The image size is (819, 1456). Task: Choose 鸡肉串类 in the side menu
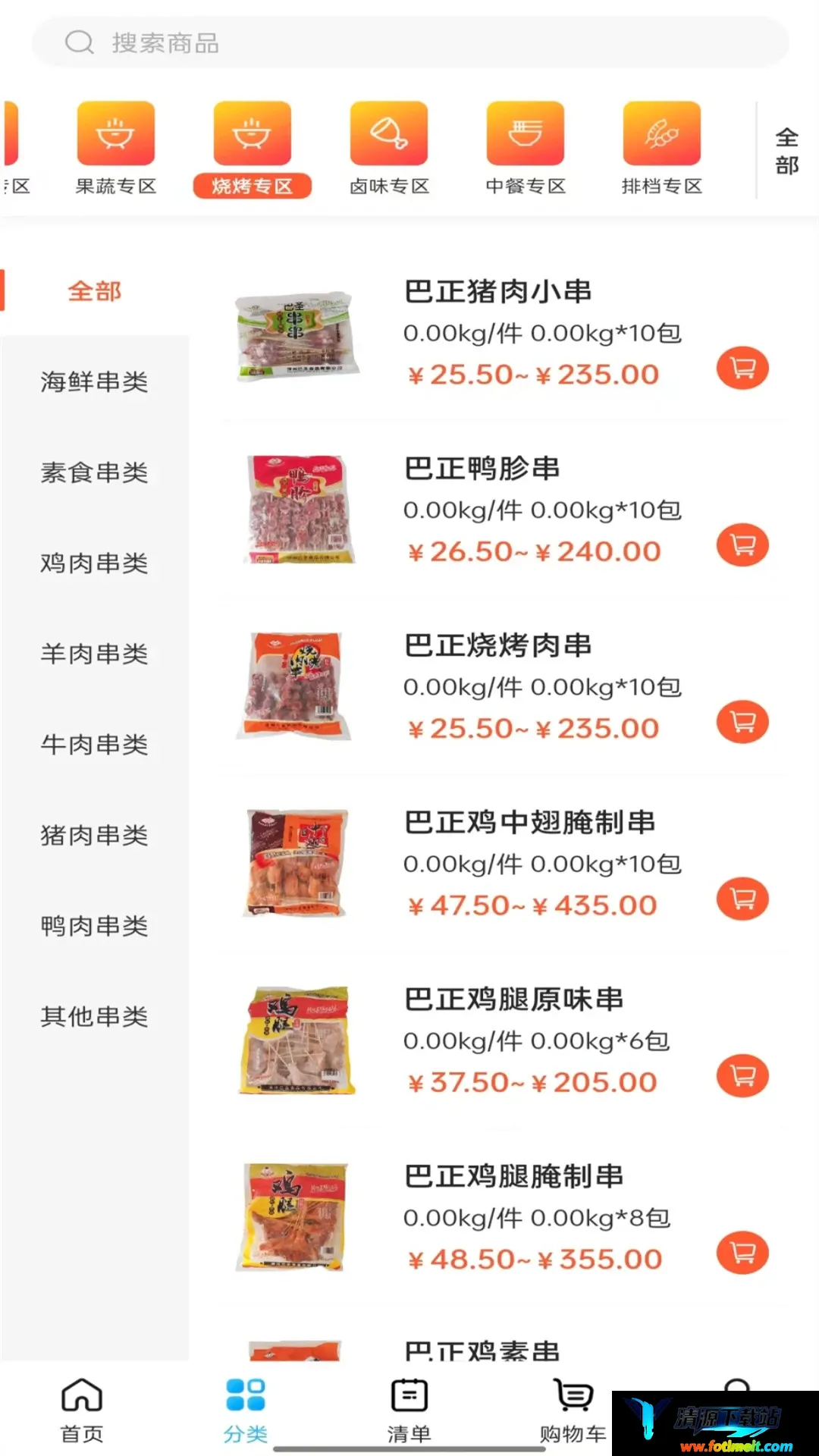click(x=94, y=563)
